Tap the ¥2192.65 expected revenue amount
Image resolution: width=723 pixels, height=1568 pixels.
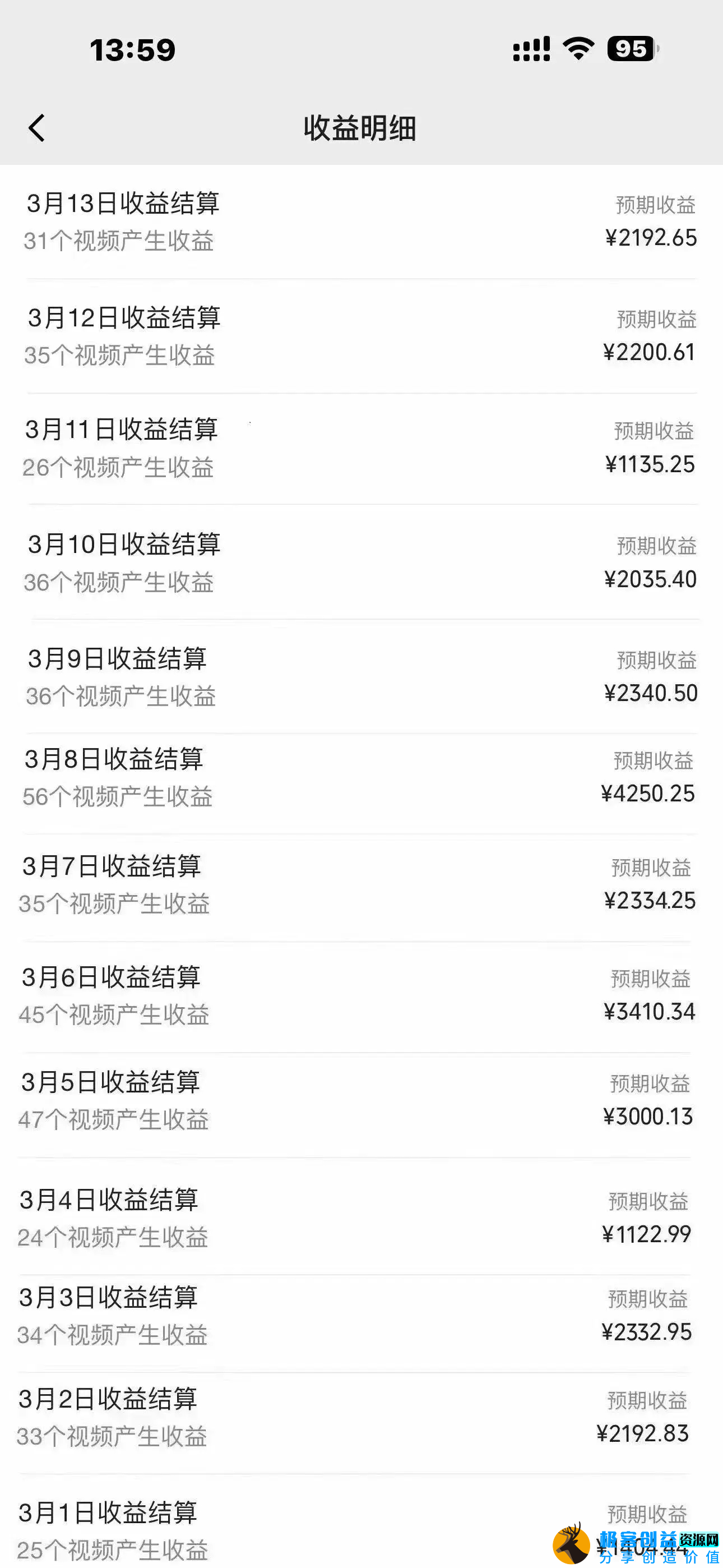coord(647,238)
